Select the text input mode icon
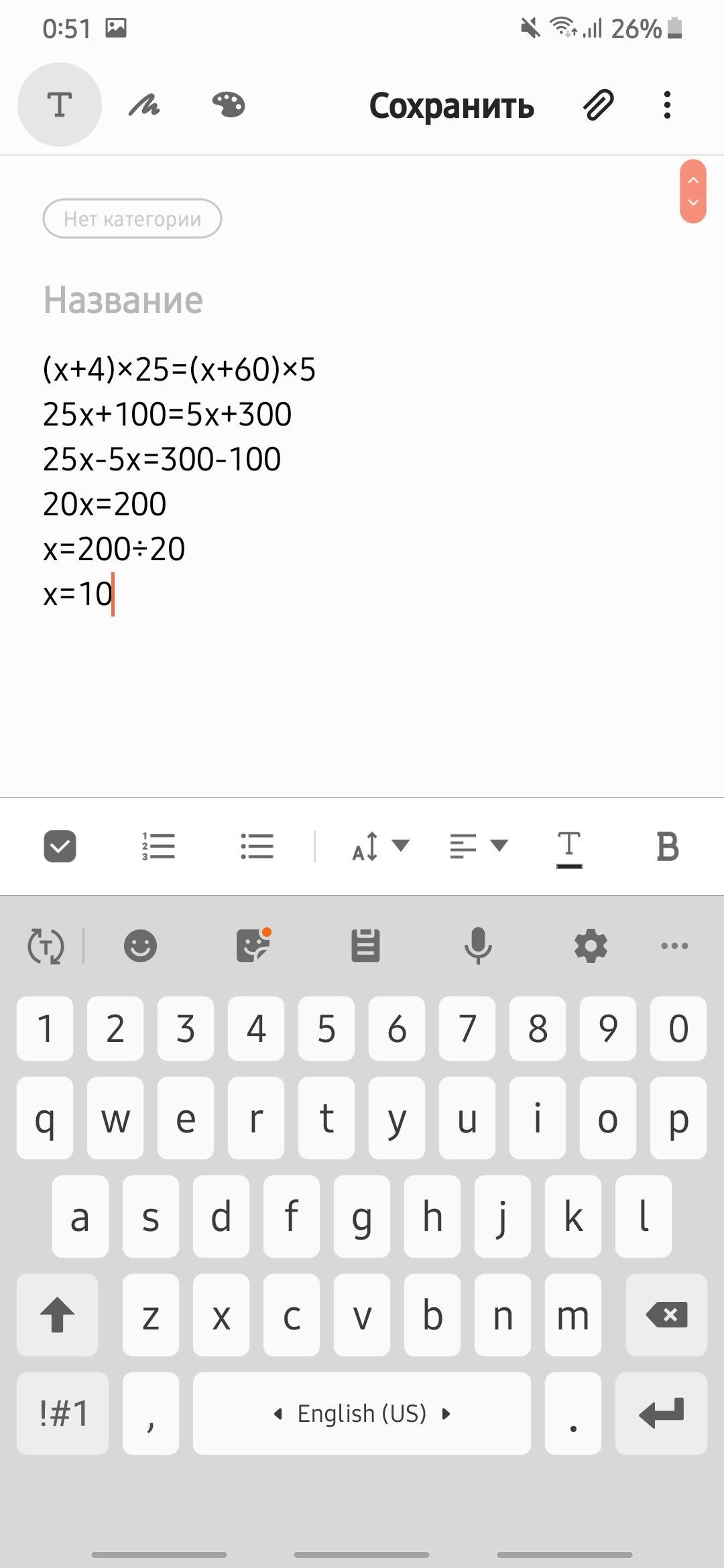Screen dimensions: 724x1568 pos(60,105)
